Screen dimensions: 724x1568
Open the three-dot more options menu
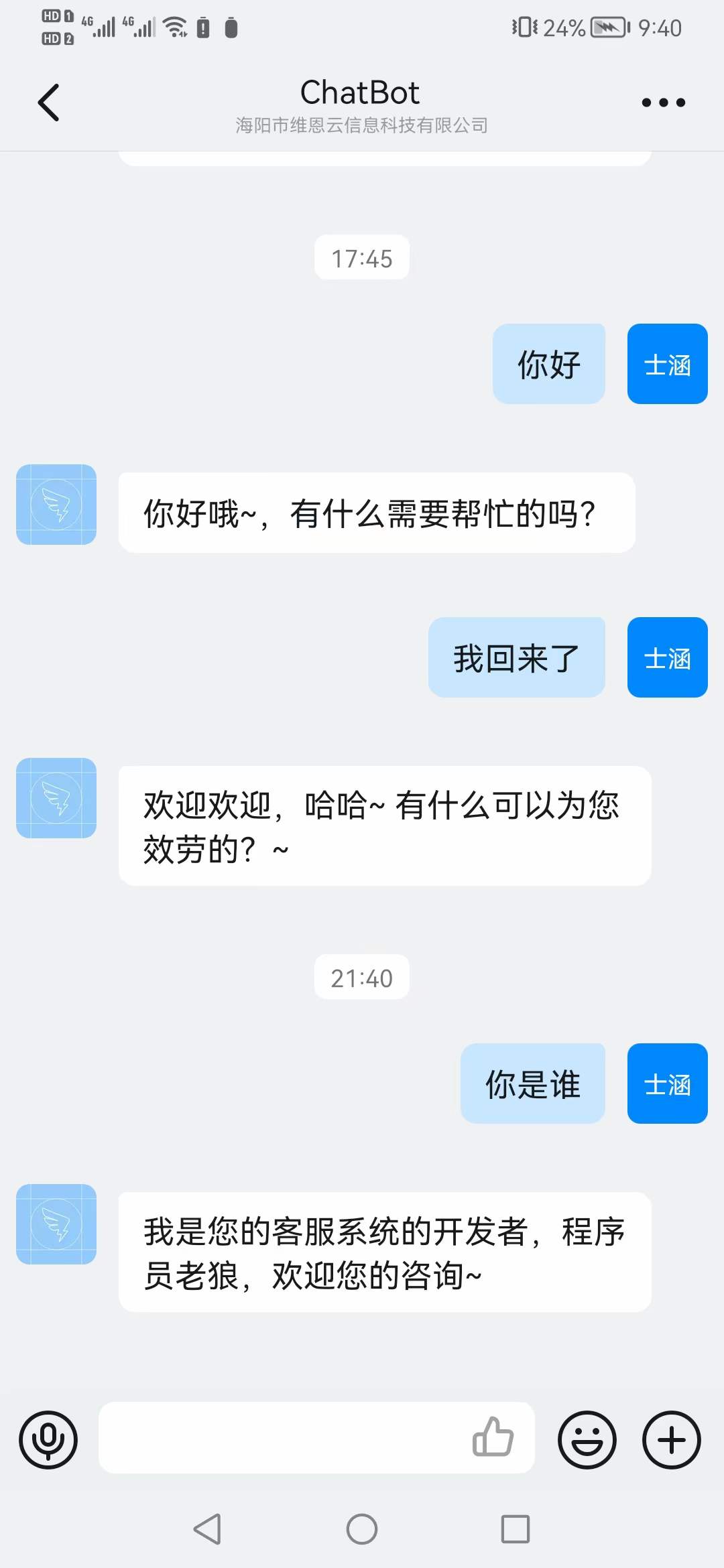pyautogui.click(x=663, y=103)
